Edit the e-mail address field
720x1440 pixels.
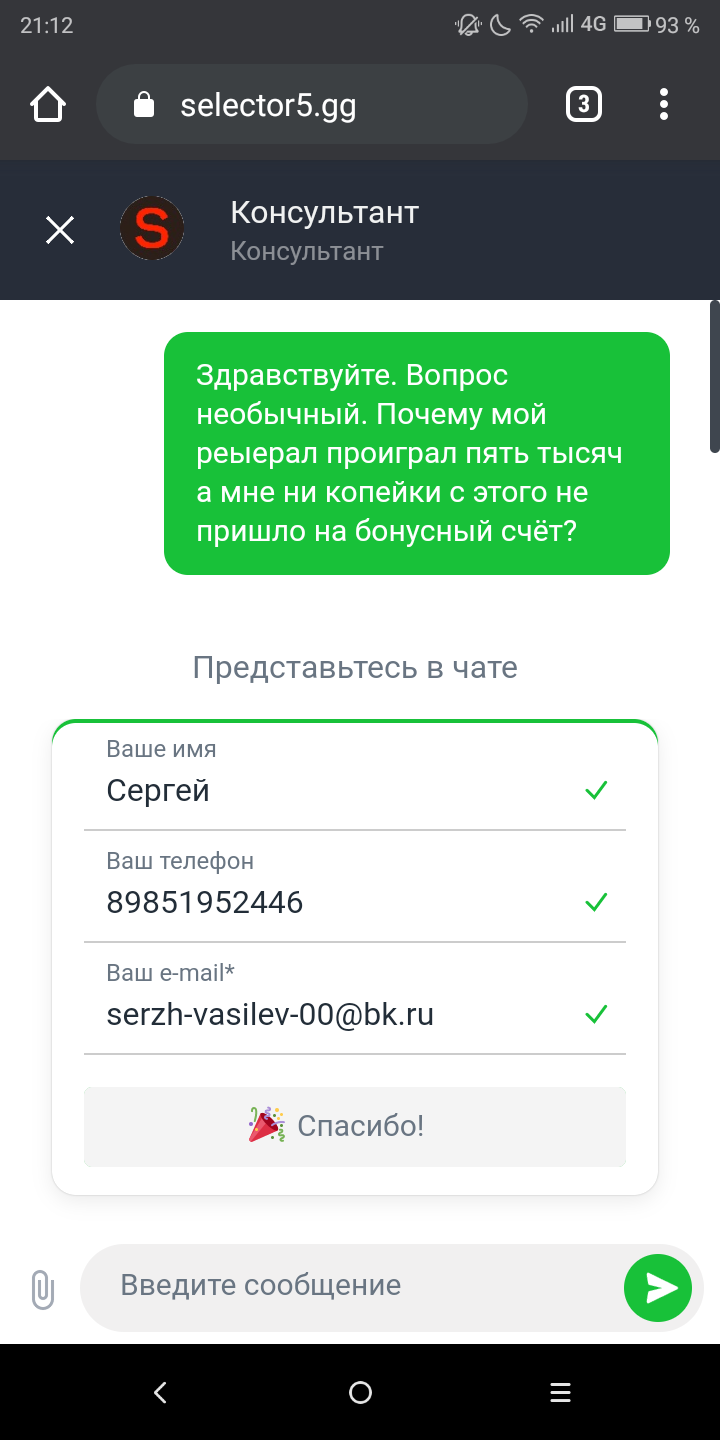coord(355,999)
